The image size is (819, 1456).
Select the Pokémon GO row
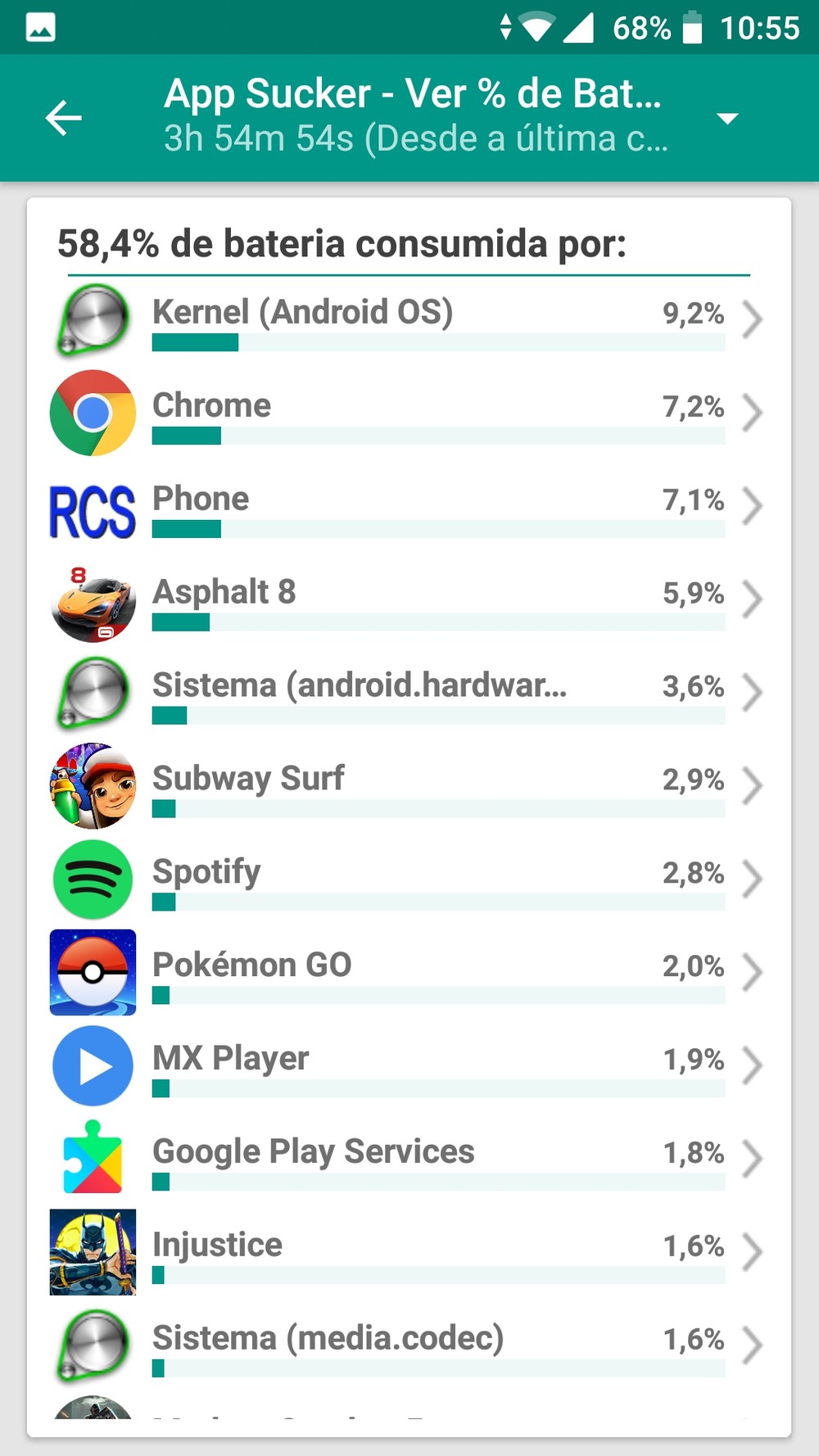click(x=409, y=972)
